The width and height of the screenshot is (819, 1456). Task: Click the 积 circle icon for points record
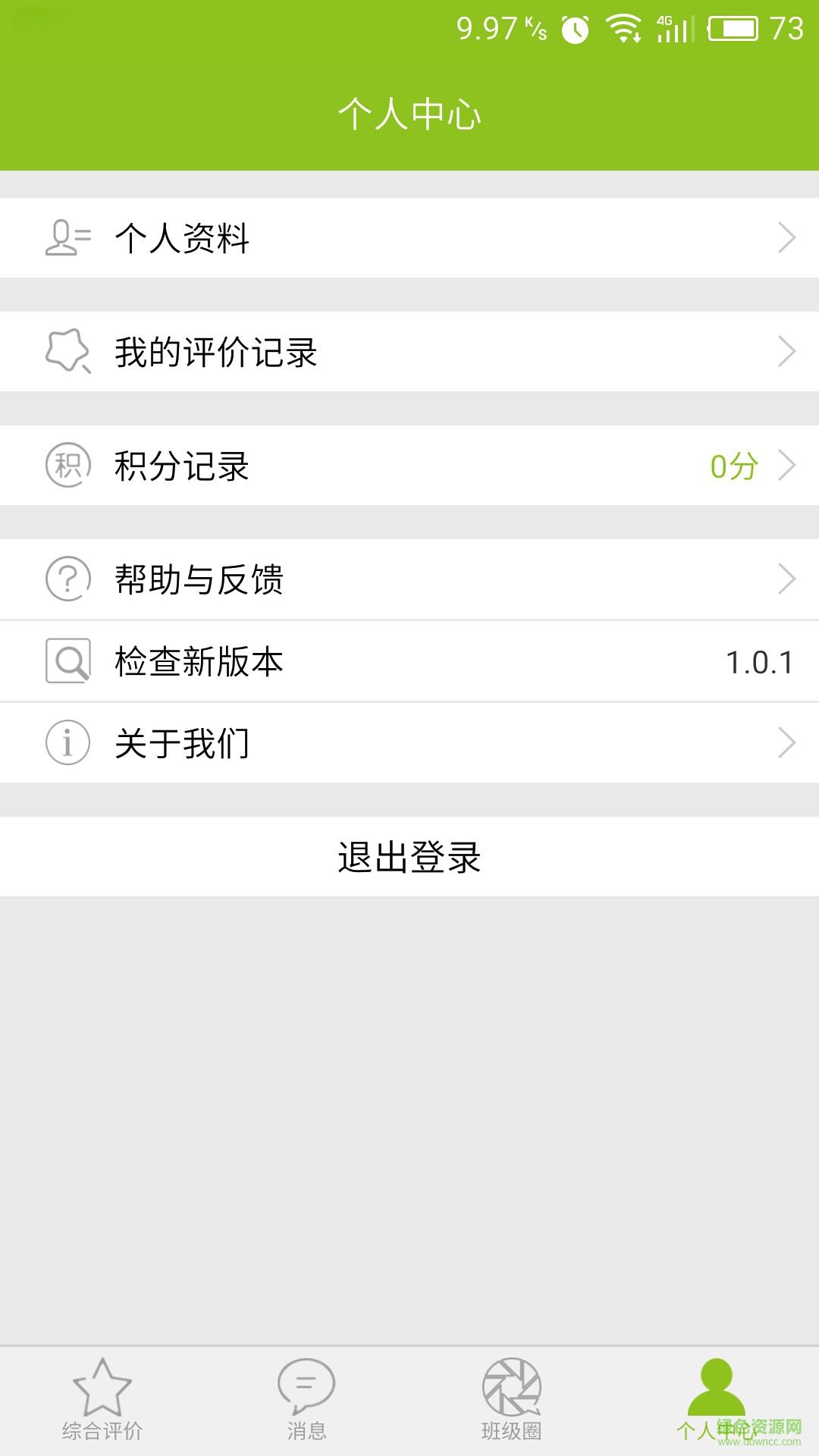[67, 466]
